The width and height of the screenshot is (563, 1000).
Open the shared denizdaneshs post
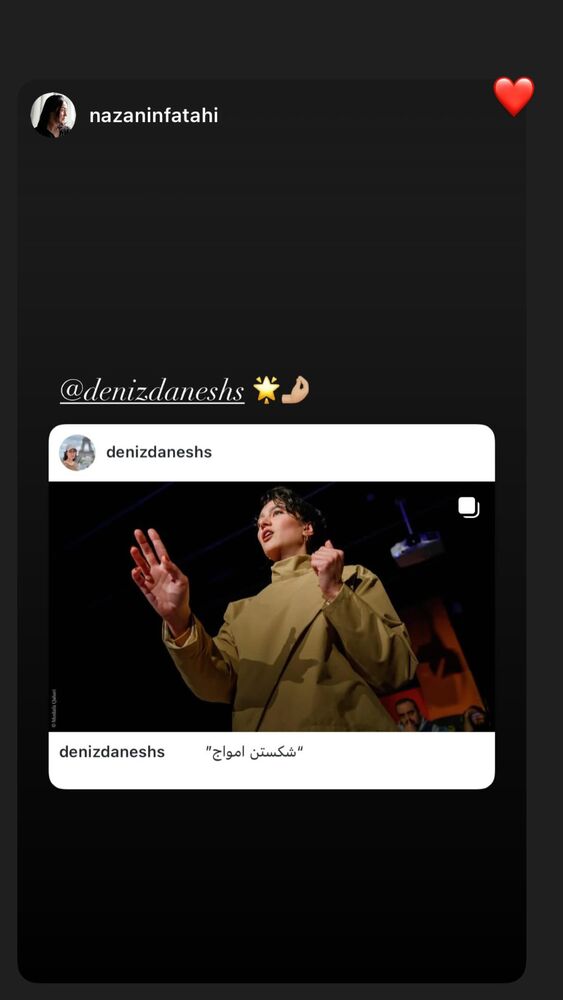(x=272, y=607)
